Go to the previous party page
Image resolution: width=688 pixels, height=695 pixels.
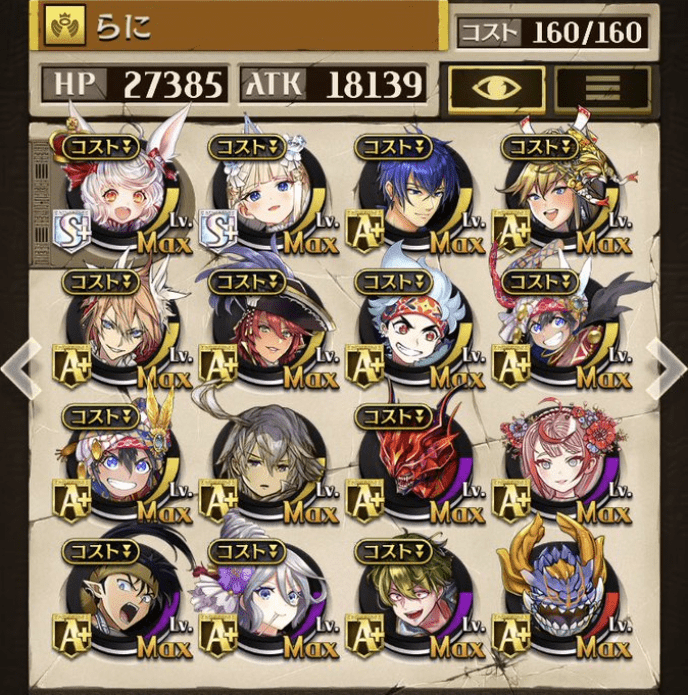pyautogui.click(x=18, y=367)
